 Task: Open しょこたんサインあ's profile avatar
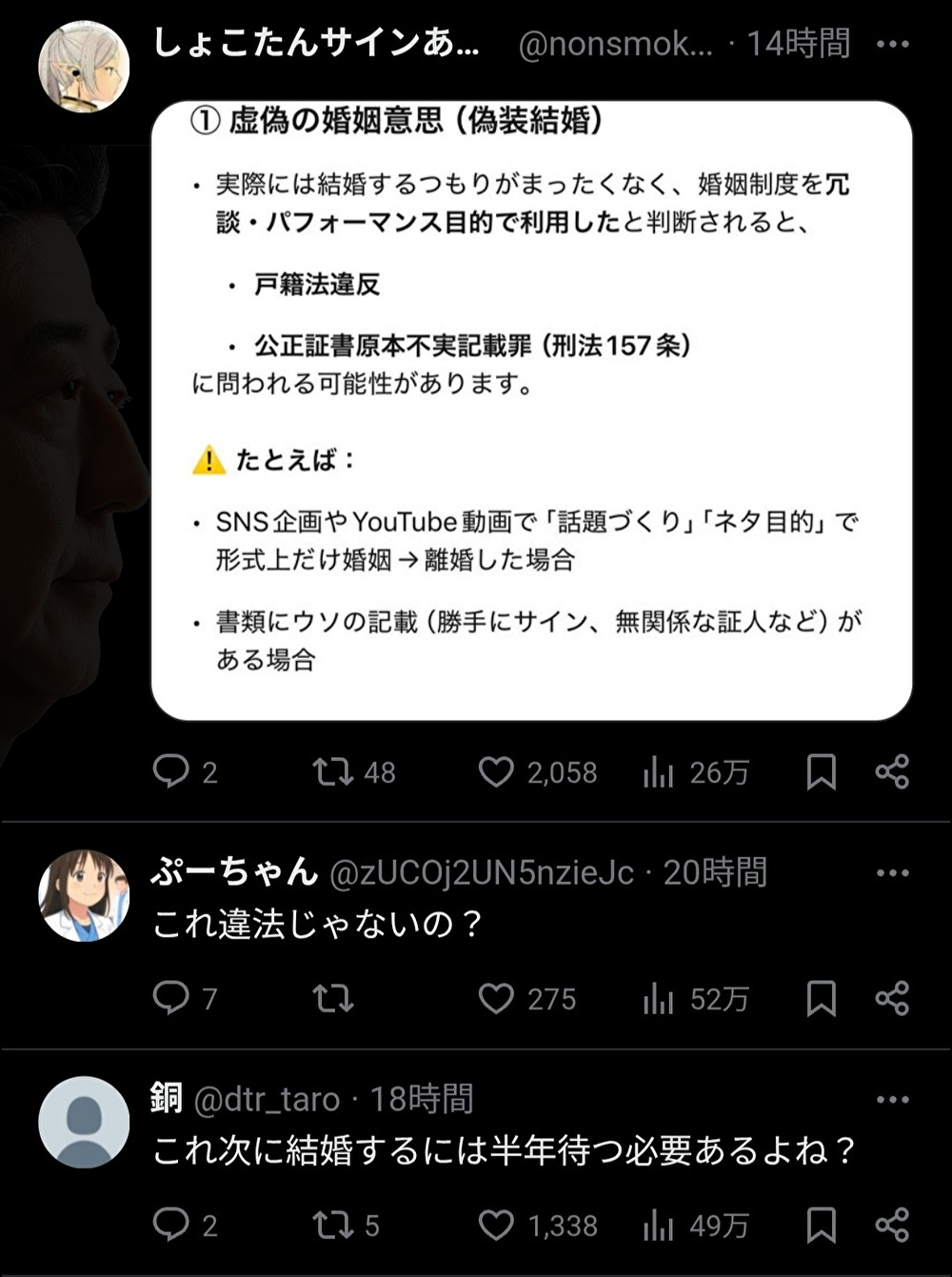click(83, 67)
